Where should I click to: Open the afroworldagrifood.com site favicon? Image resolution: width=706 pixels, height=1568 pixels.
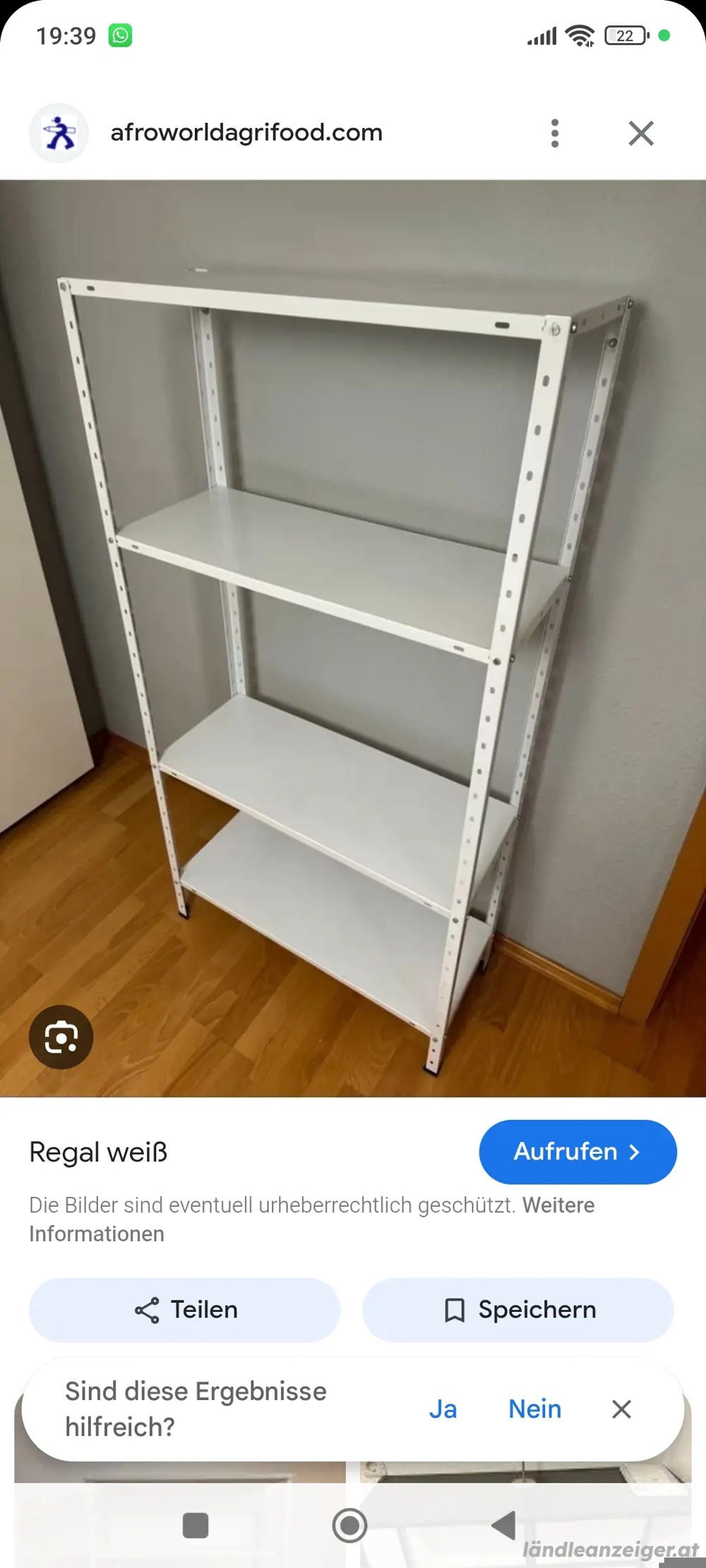59,133
